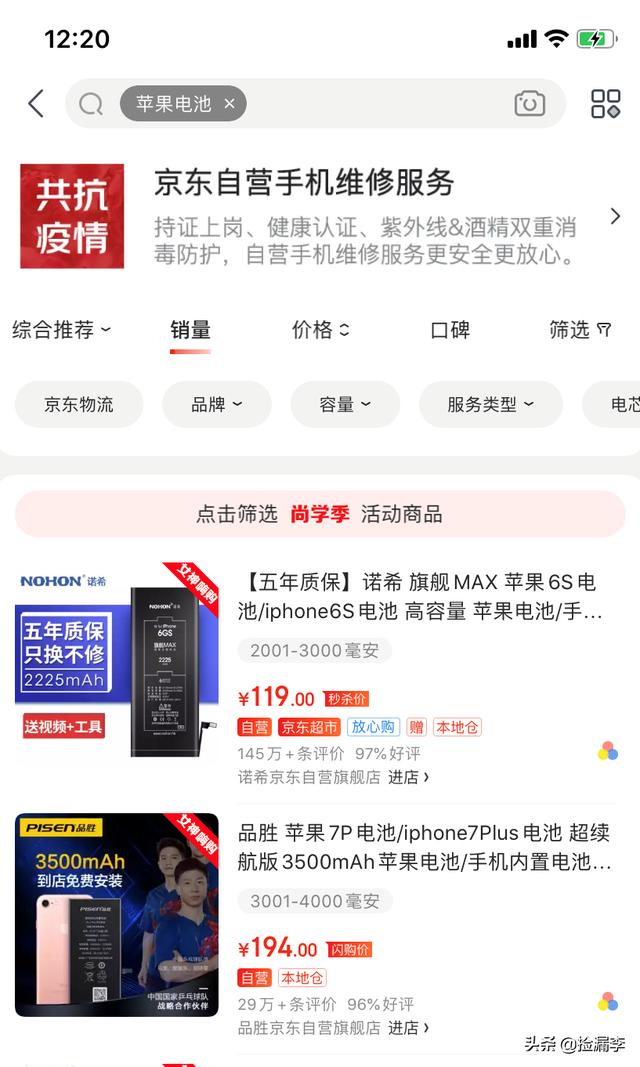Sort results by 口碑

tap(449, 330)
